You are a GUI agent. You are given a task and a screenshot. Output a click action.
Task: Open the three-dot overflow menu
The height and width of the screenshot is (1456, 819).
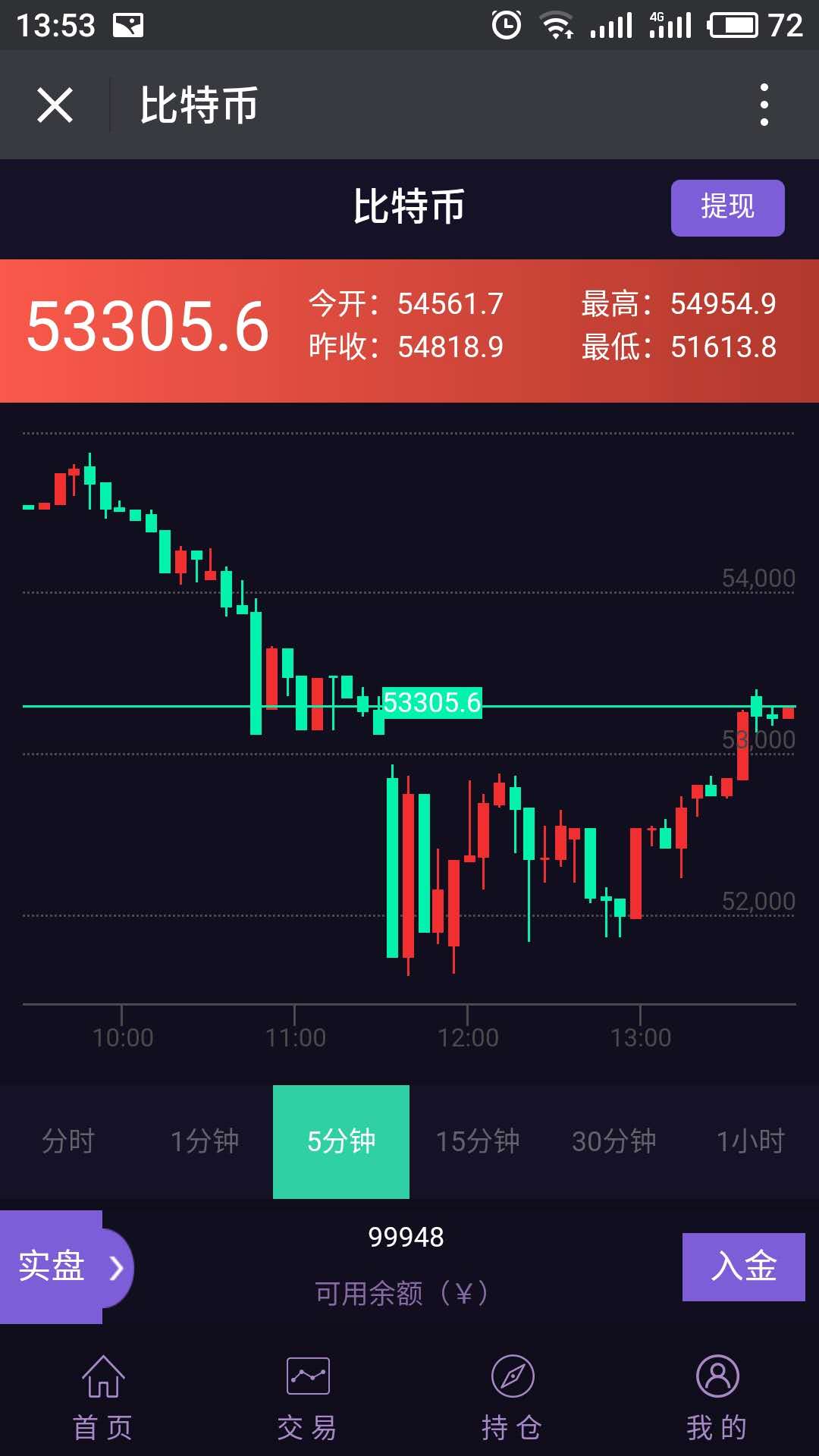pos(764,105)
